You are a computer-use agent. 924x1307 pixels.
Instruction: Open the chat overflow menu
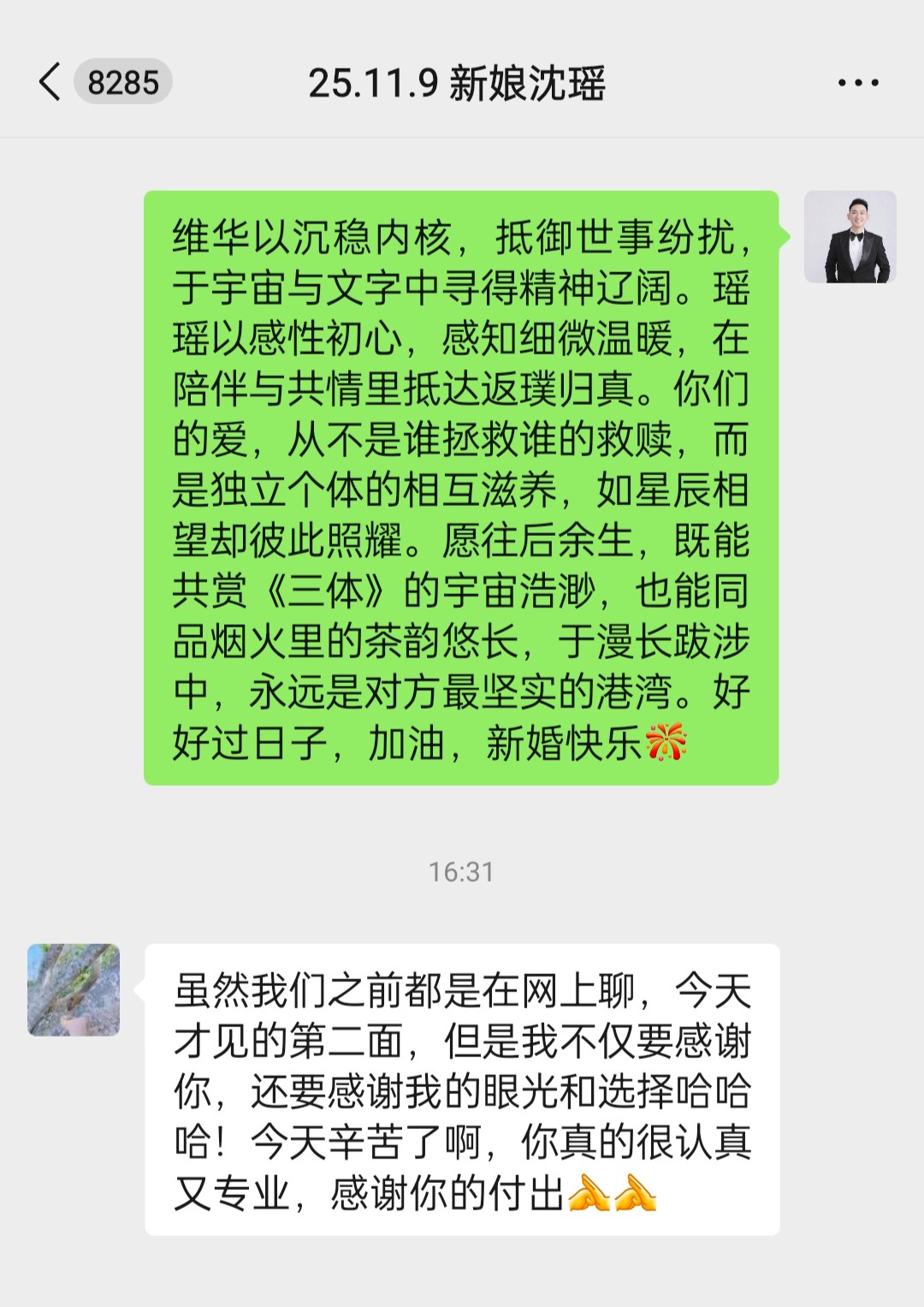pos(857,83)
